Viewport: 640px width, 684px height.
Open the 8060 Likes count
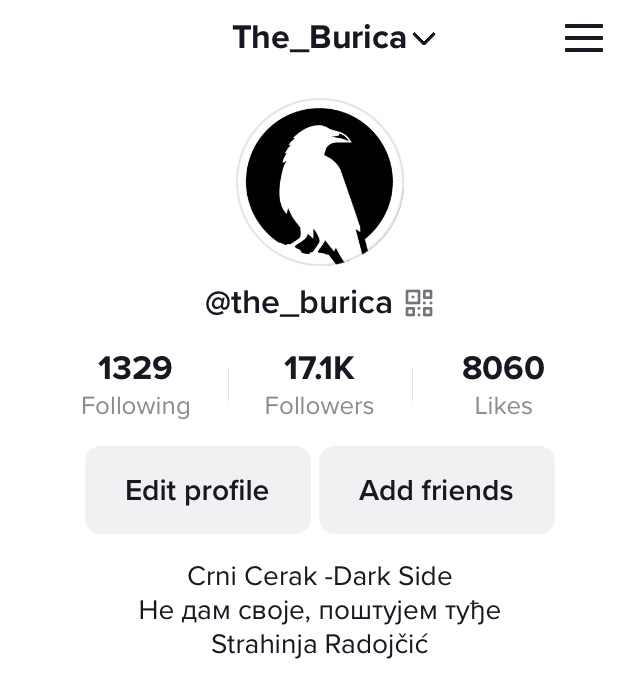(503, 385)
